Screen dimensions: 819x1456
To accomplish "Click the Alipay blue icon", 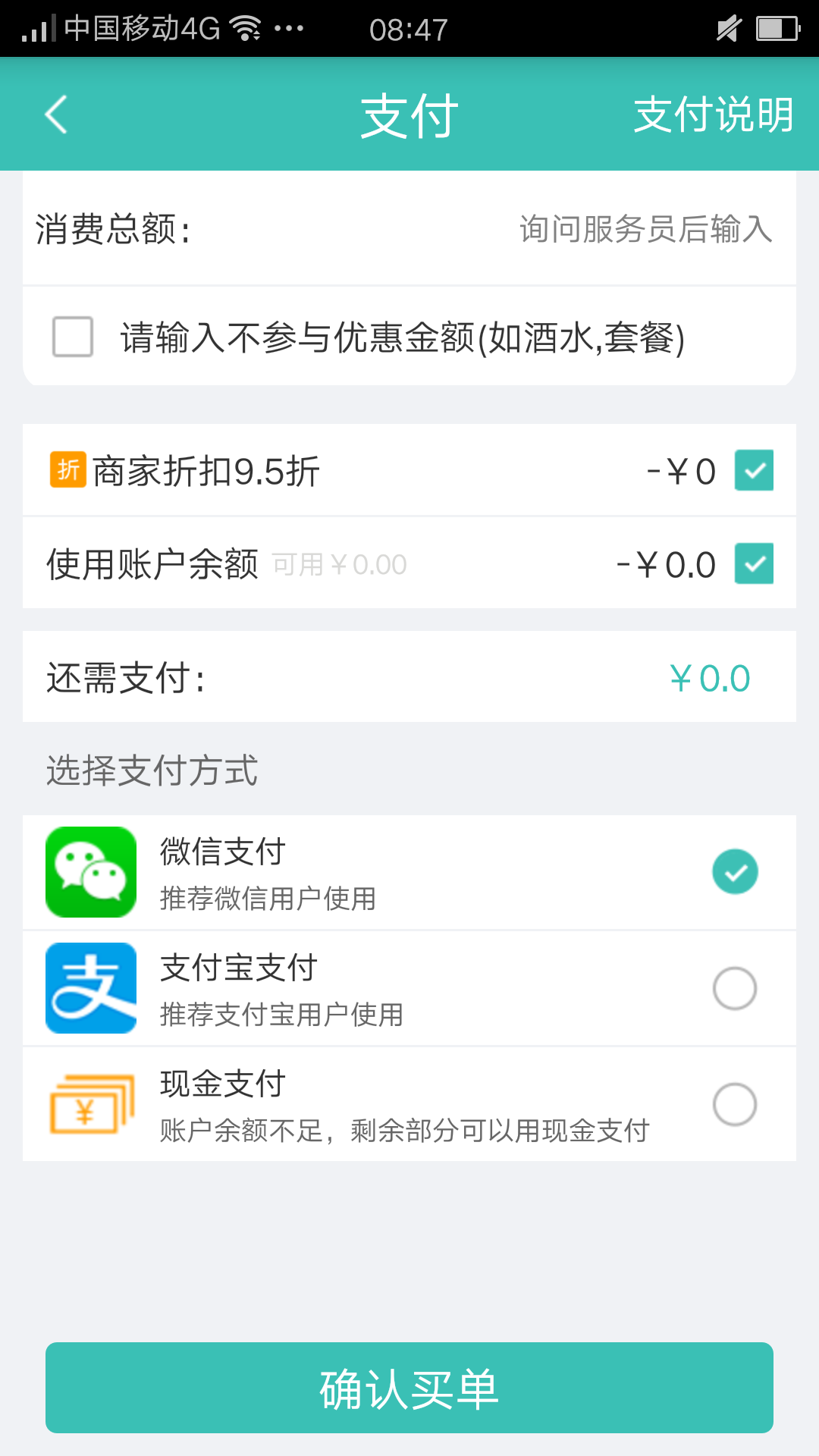I will (x=90, y=988).
